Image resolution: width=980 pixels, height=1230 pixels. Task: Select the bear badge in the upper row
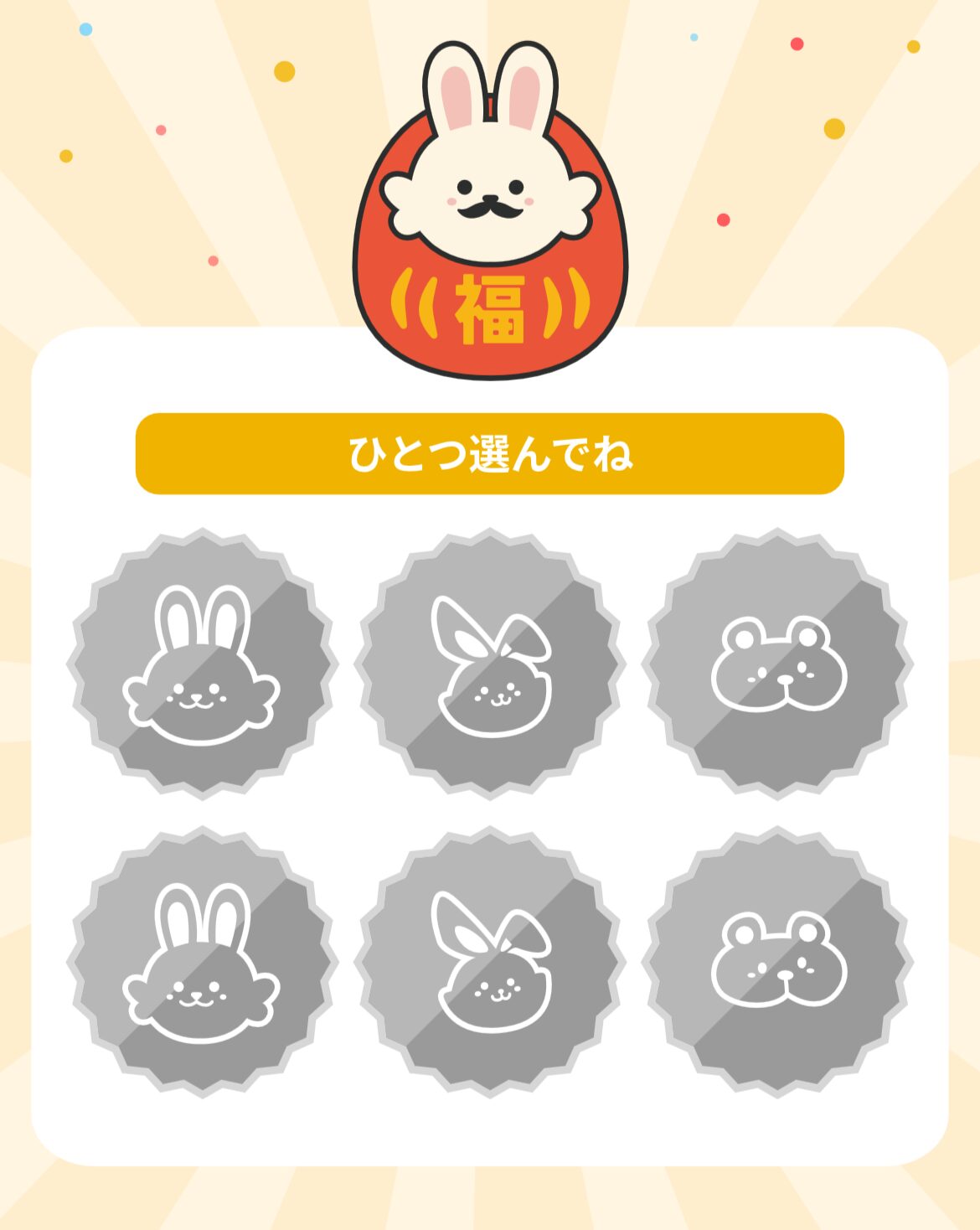(777, 664)
